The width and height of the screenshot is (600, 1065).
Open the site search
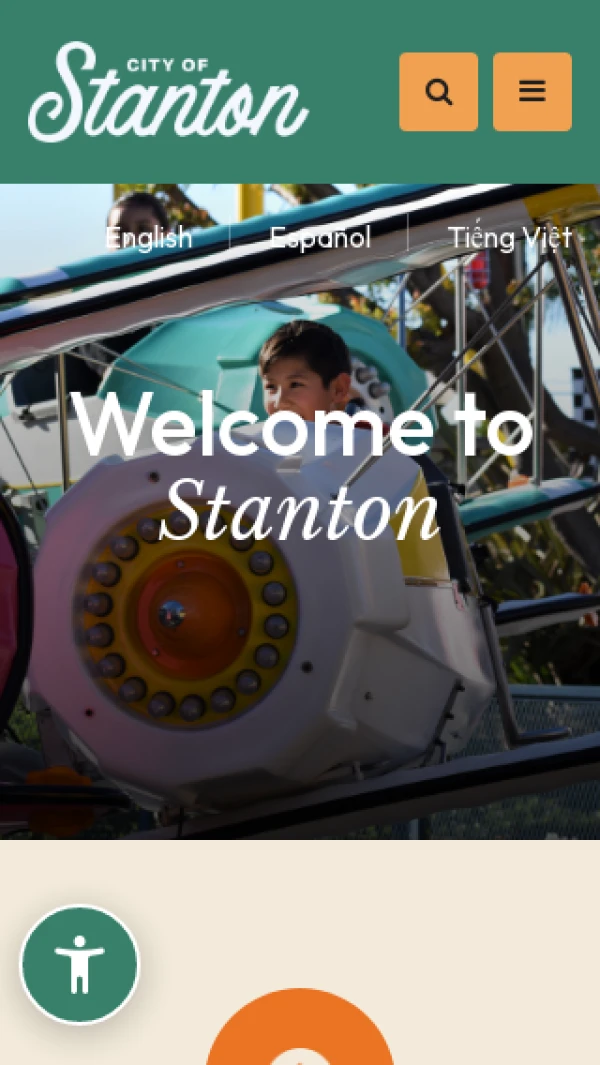[x=438, y=92]
